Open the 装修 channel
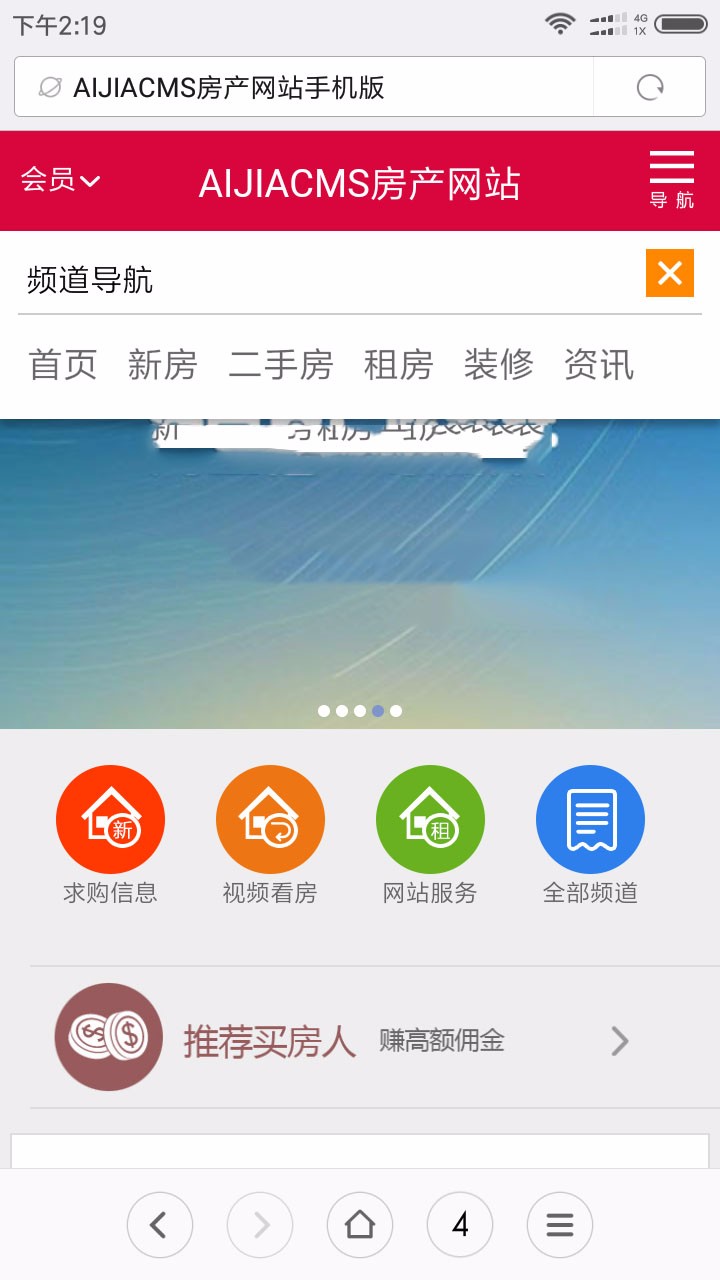The image size is (720, 1280). click(500, 366)
